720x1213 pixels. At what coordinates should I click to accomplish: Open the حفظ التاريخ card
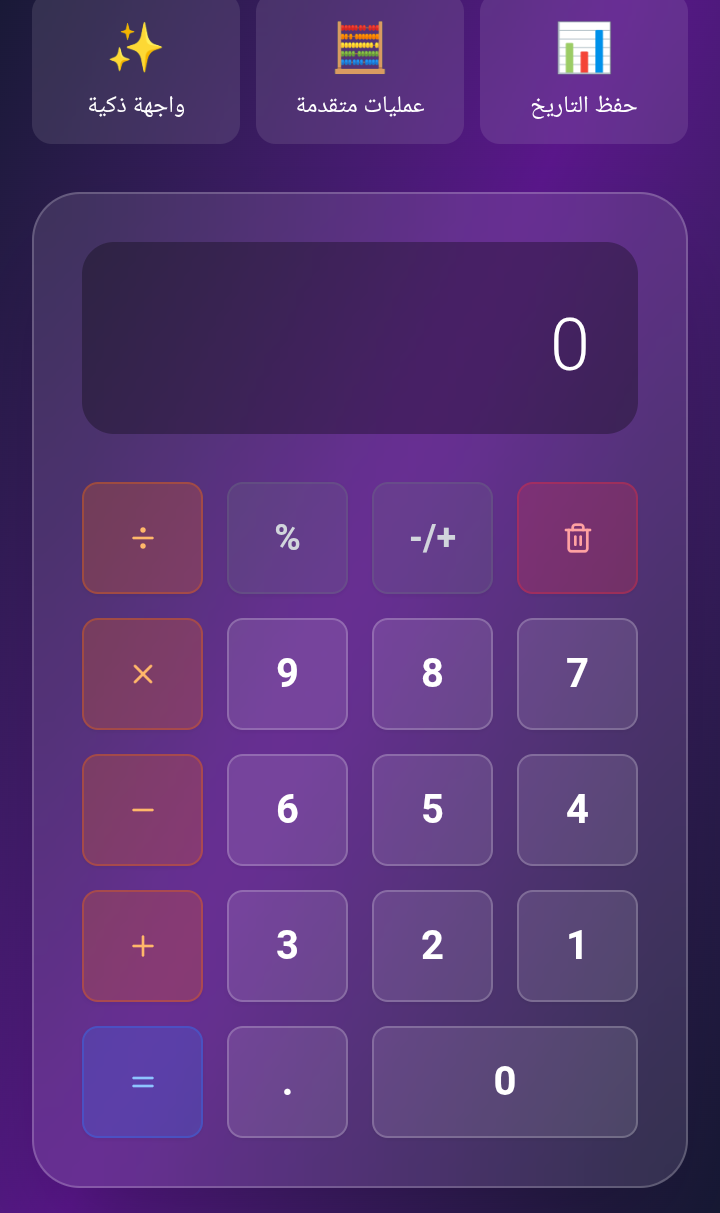coord(583,70)
